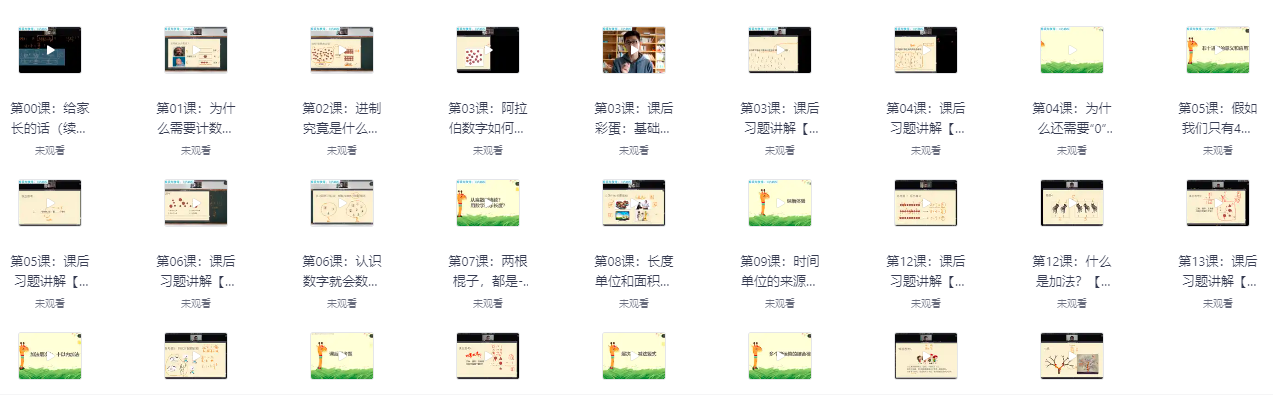Open 第05课:课后习题讲解 video
Image resolution: width=1273 pixels, height=404 pixels.
tap(50, 203)
